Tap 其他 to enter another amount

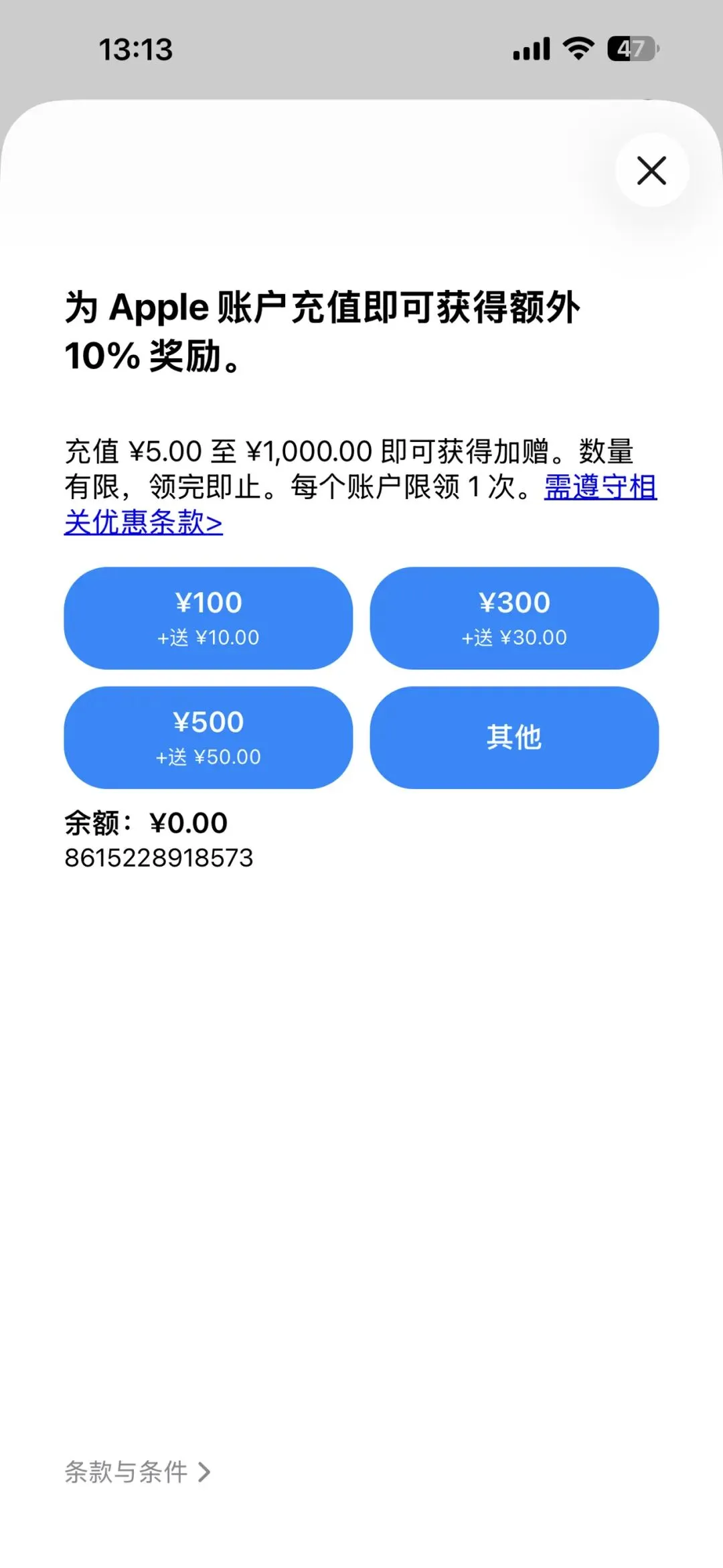pyautogui.click(x=514, y=737)
